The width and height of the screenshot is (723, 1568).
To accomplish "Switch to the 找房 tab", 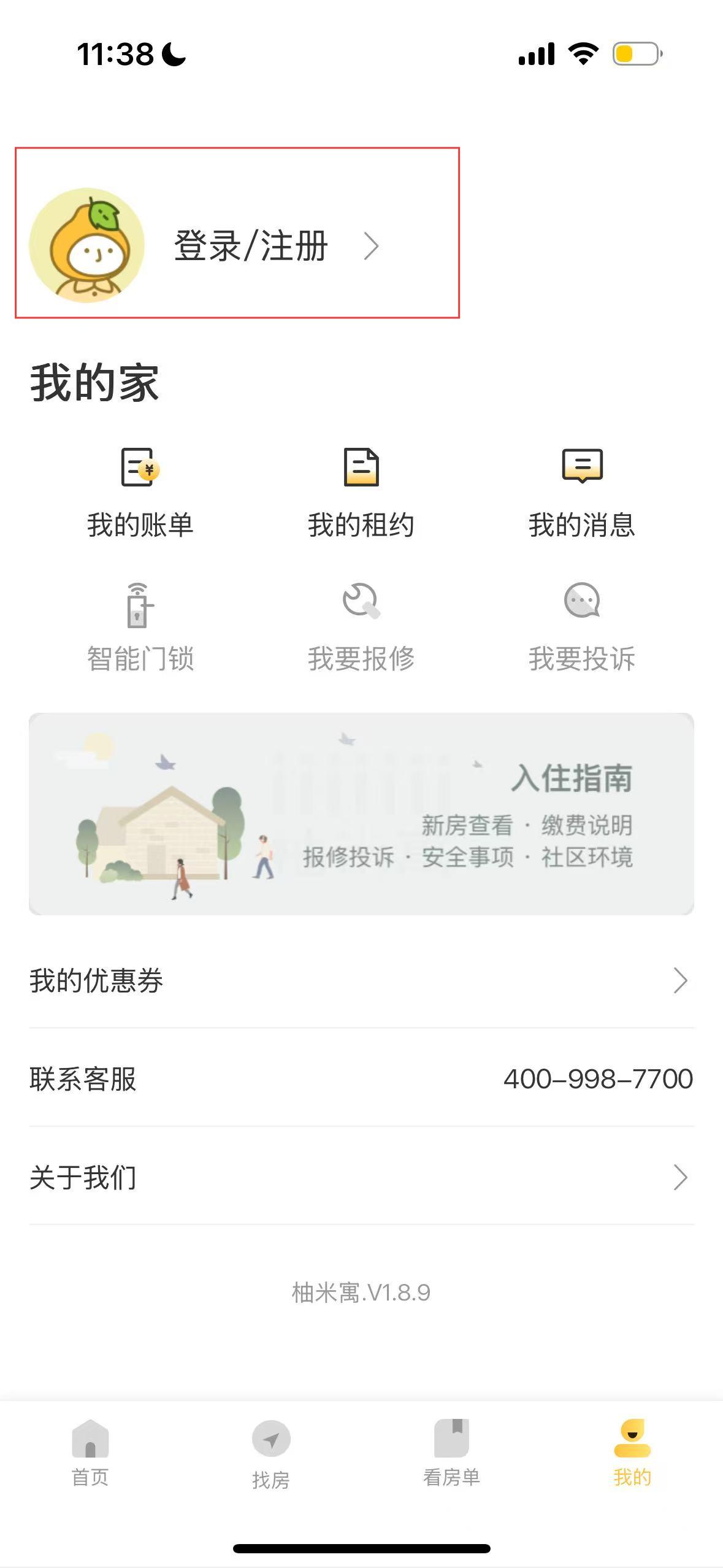I will pos(270,1453).
